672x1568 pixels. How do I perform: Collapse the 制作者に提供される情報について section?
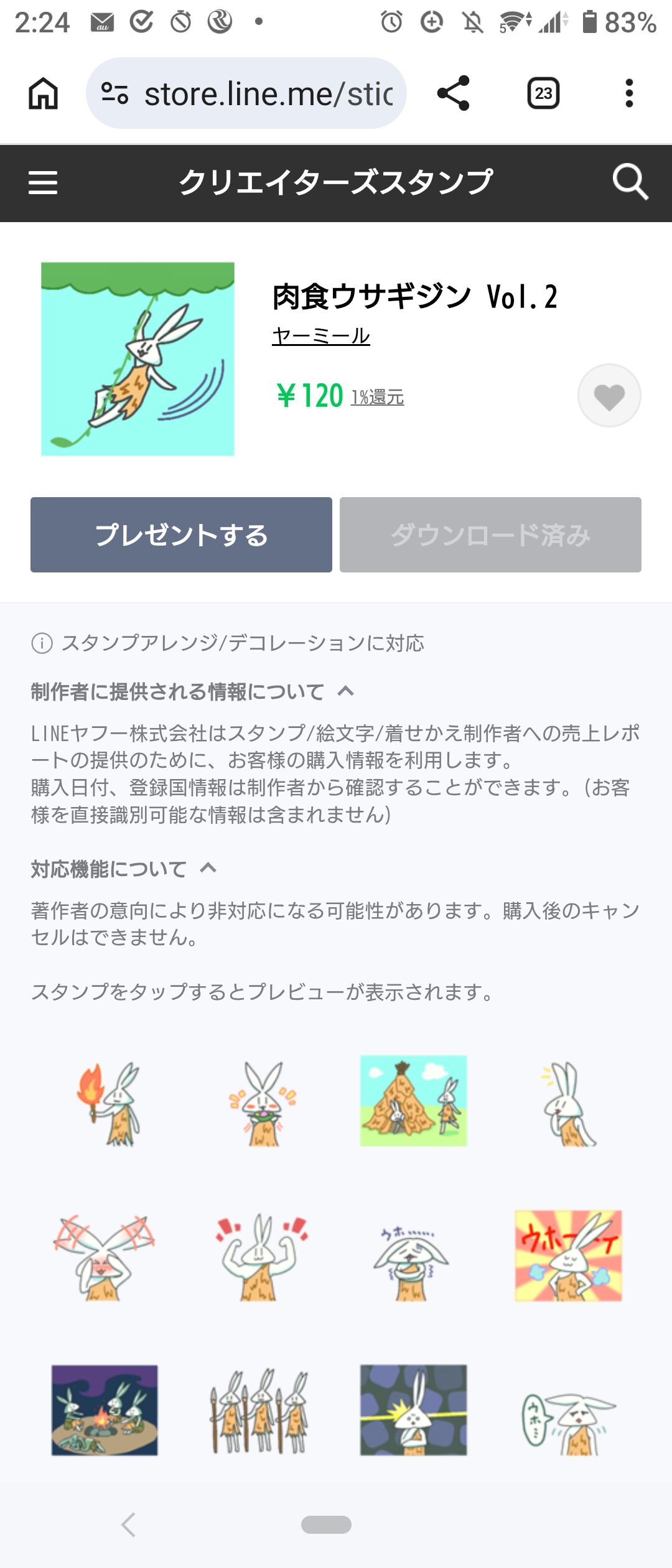[x=345, y=691]
